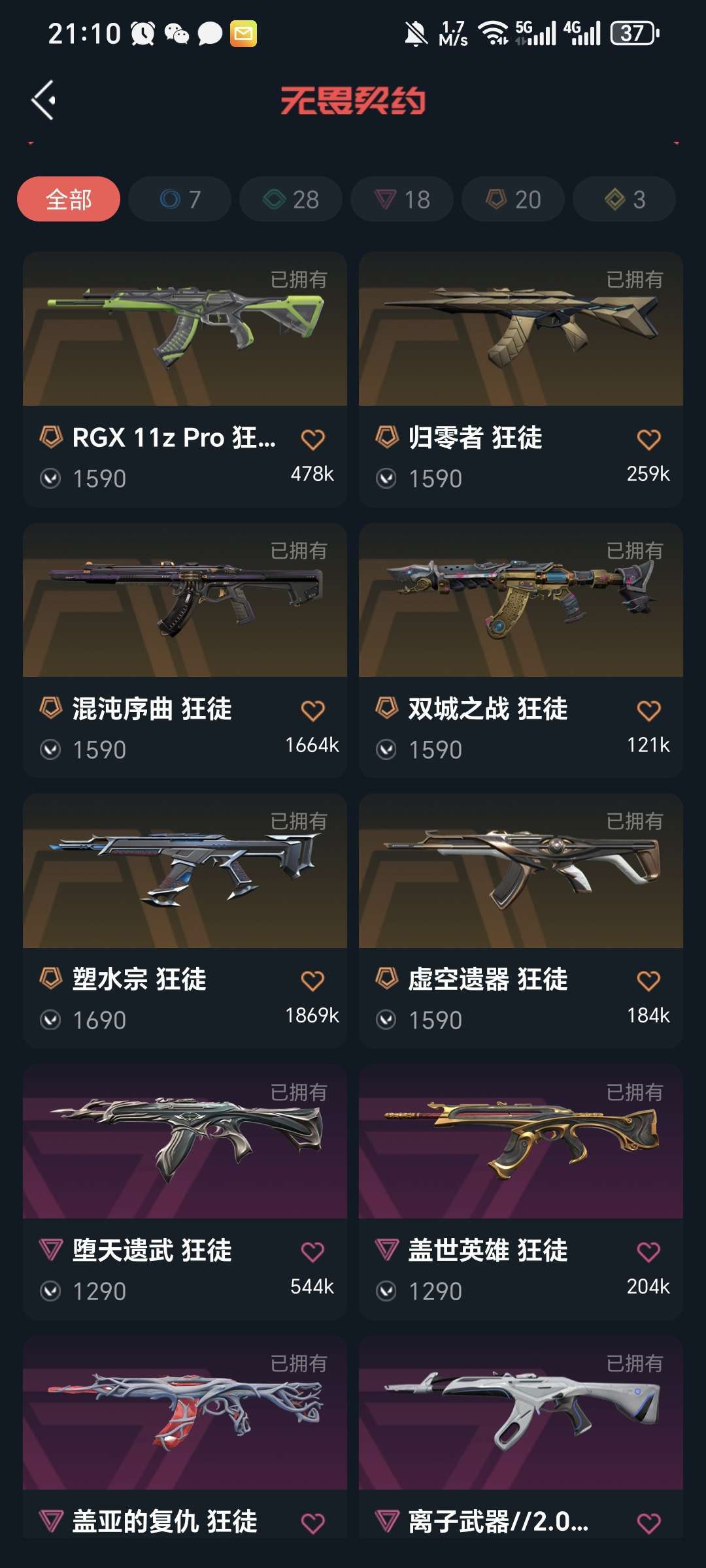Filter by the blue circle tier with 7 items
706x1568 pixels.
180,199
